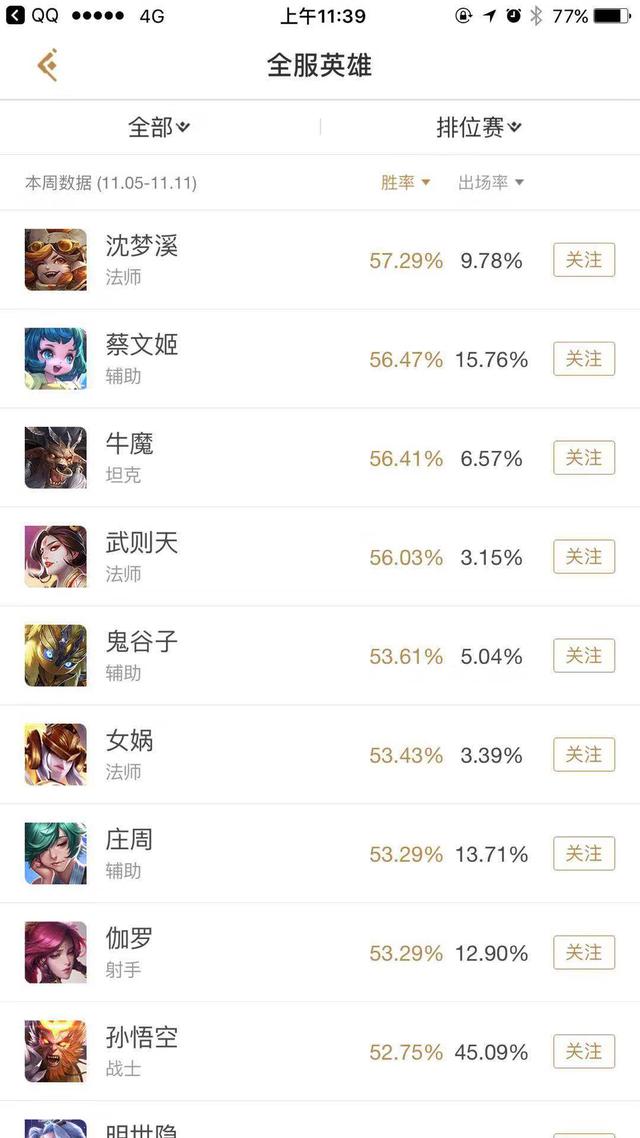Follow 沈梦溪 with the 关注 button

(x=584, y=260)
